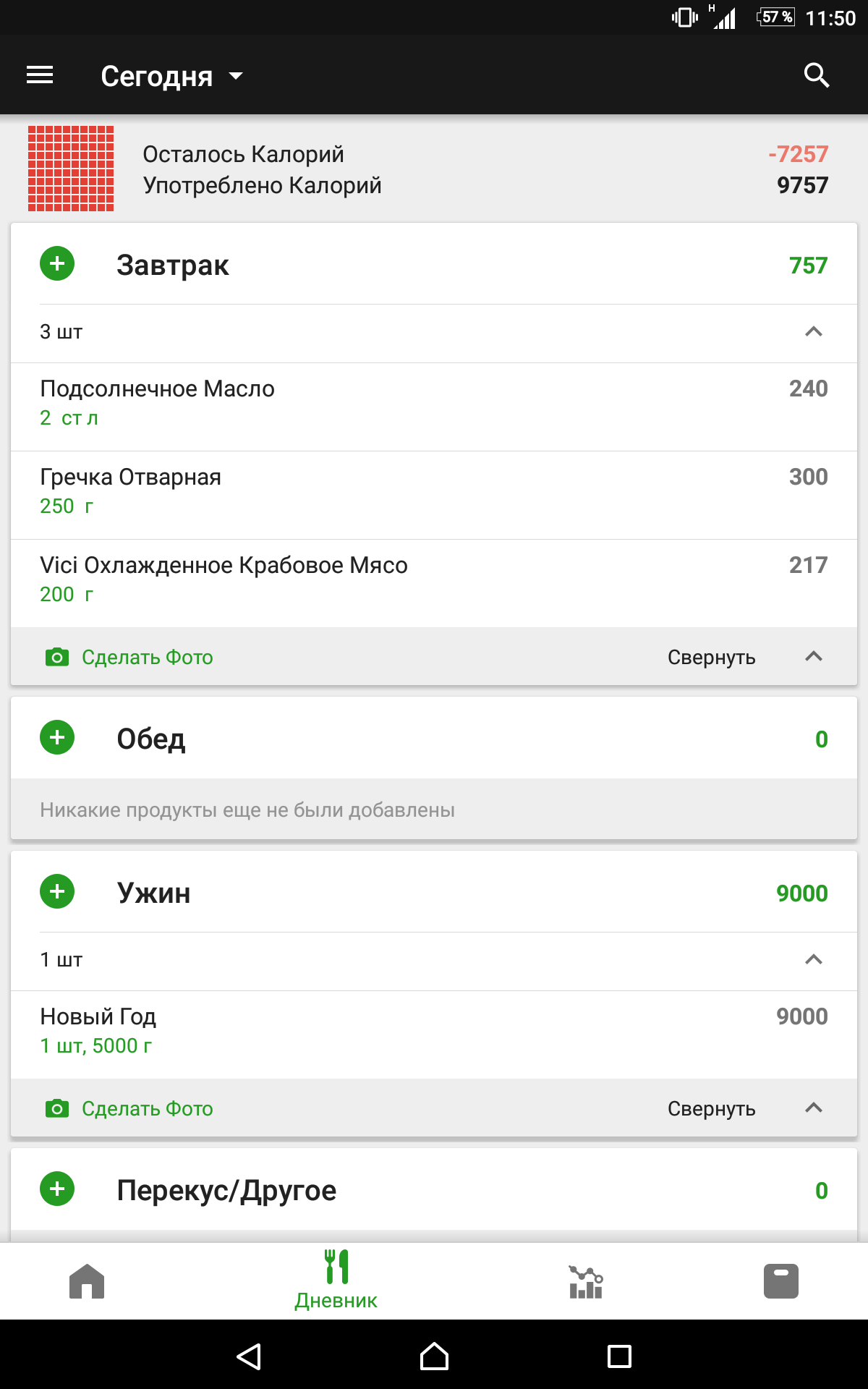Switch to the weight scale tab

pos(781,1281)
